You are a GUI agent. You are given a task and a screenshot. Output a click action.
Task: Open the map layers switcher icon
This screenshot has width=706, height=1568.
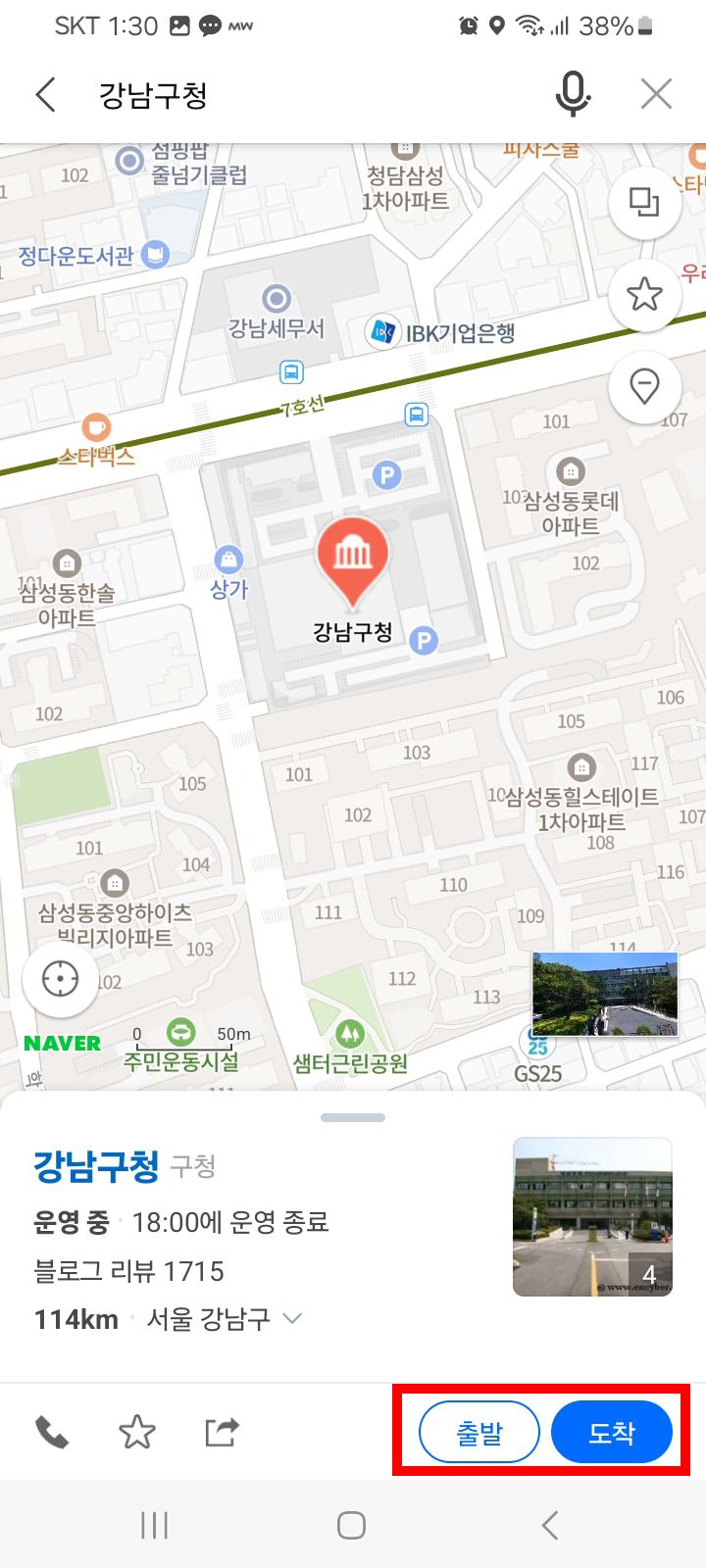(x=644, y=203)
